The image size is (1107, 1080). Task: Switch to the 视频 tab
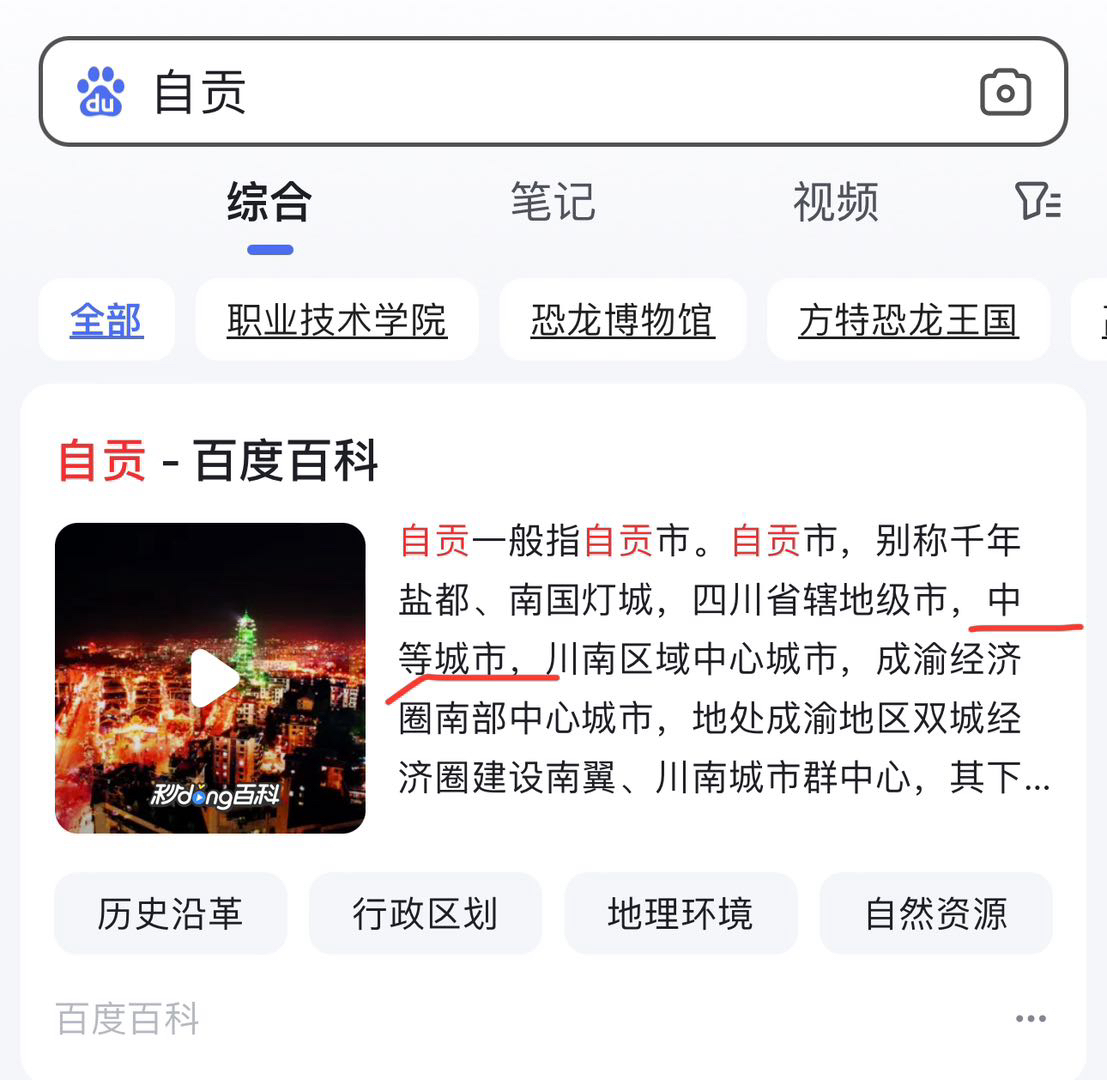[x=835, y=202]
